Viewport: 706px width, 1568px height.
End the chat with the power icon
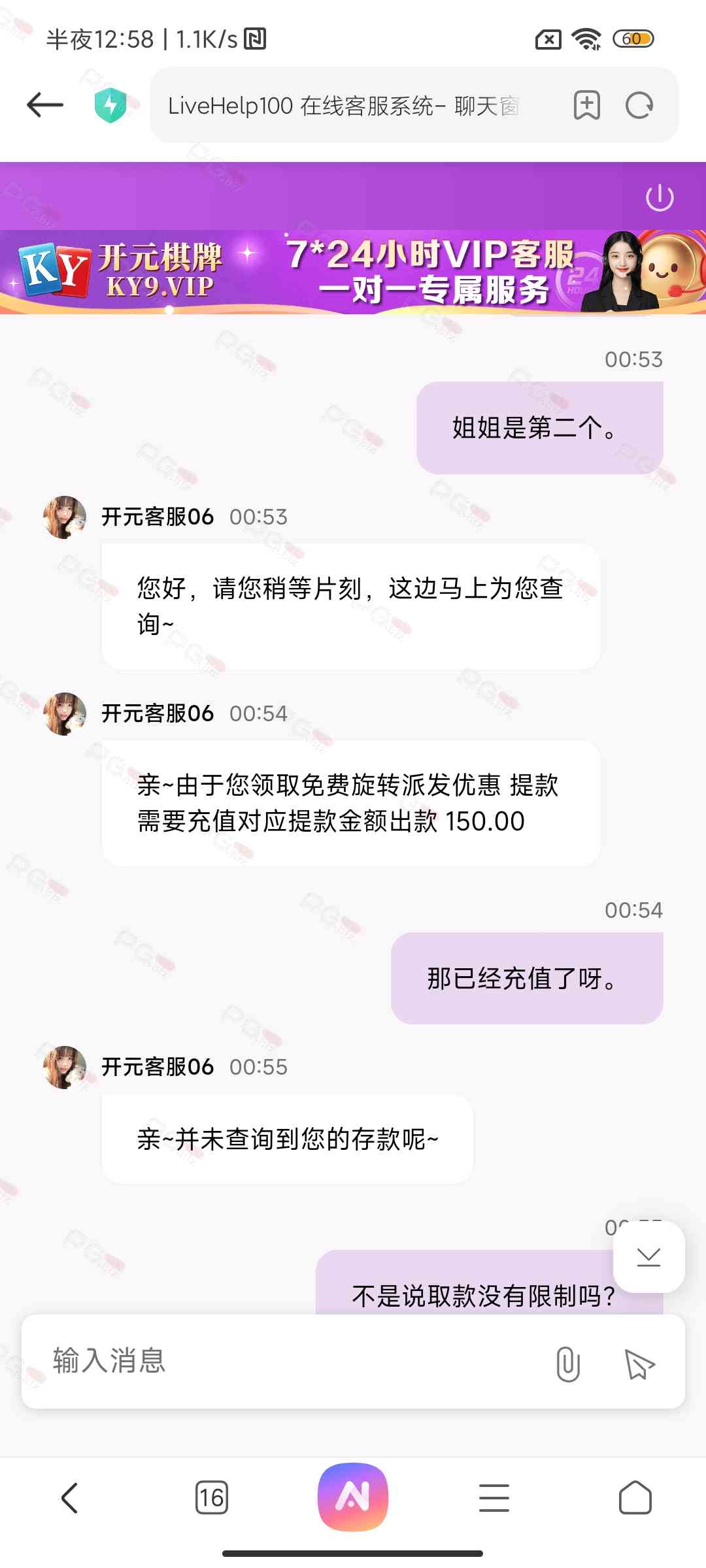659,197
